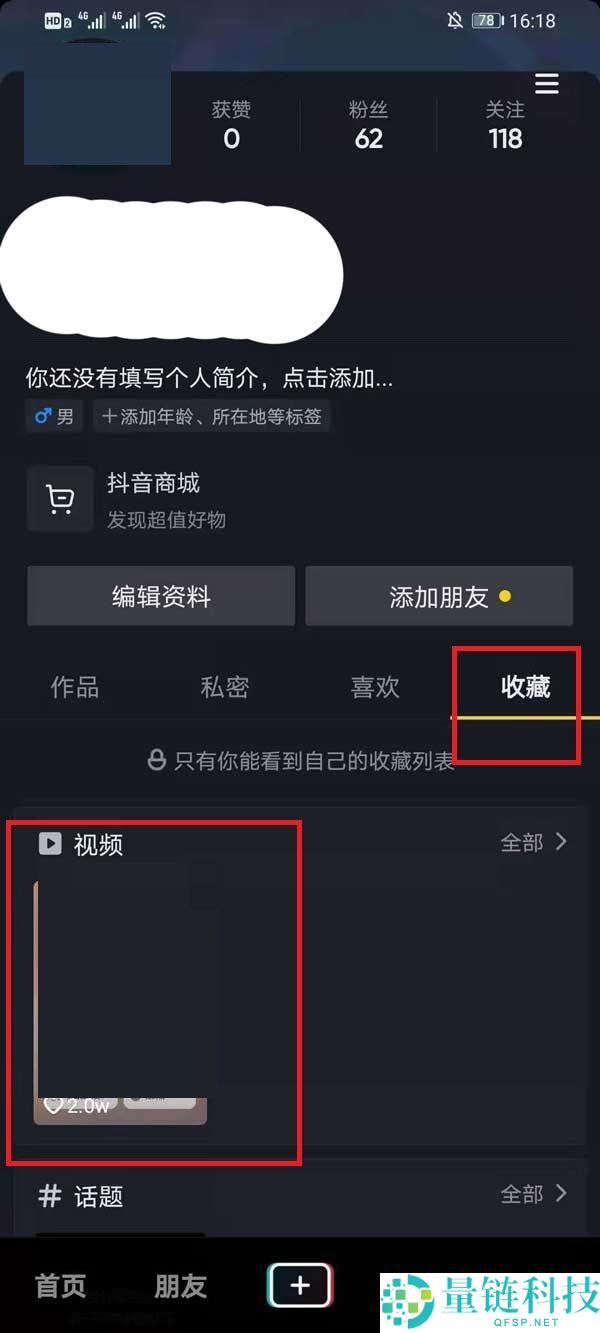View all favorited videos via 全部
This screenshot has height=1333, width=600.
pos(534,842)
